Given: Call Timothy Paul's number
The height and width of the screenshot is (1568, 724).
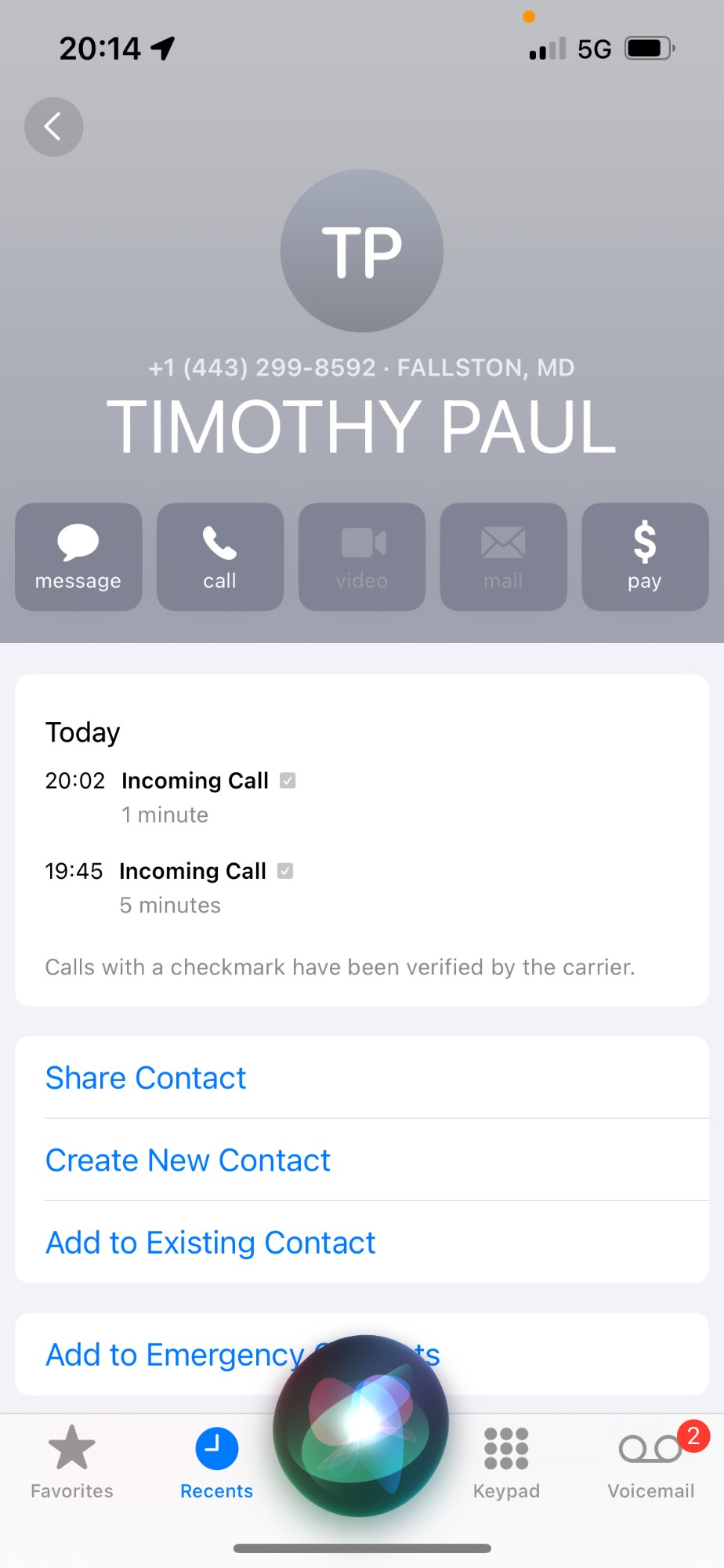Looking at the screenshot, I should [220, 557].
